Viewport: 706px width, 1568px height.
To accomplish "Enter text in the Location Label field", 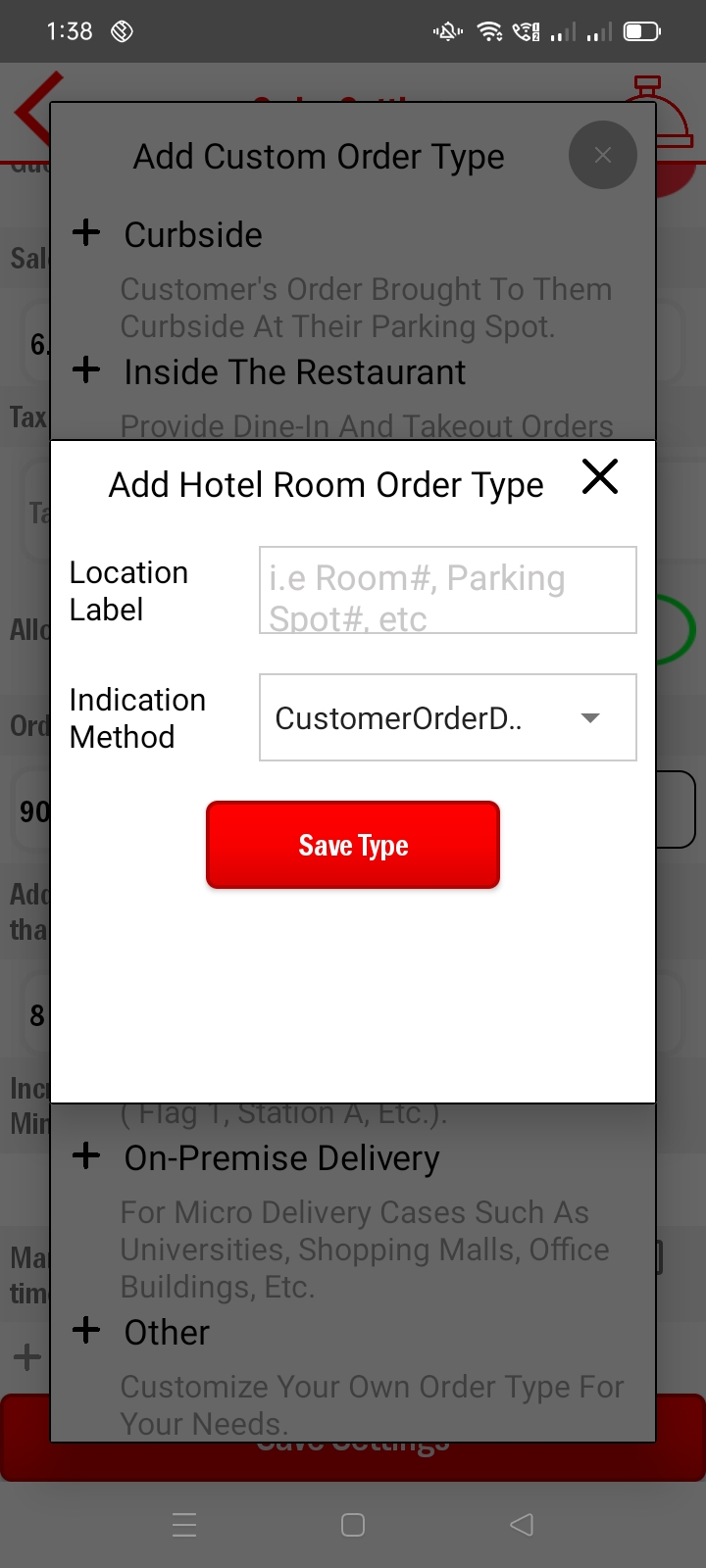I will pyautogui.click(x=447, y=590).
